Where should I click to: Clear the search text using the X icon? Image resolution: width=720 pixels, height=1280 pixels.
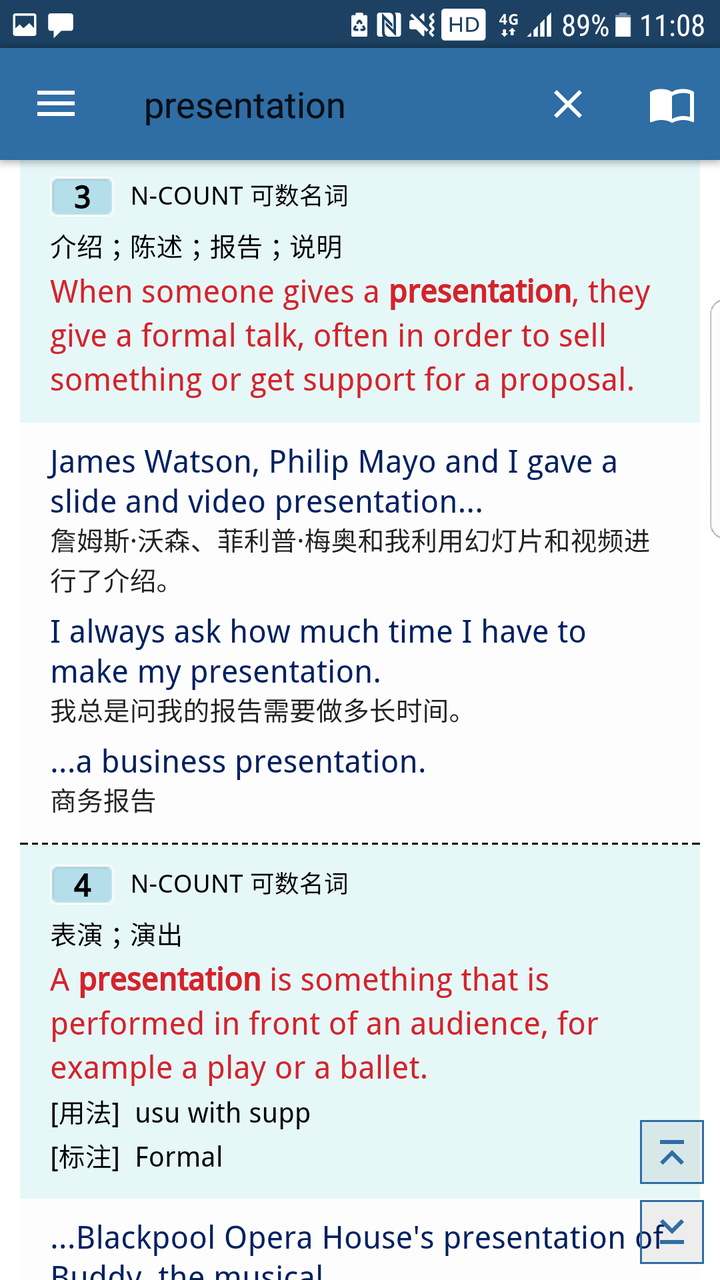click(567, 103)
